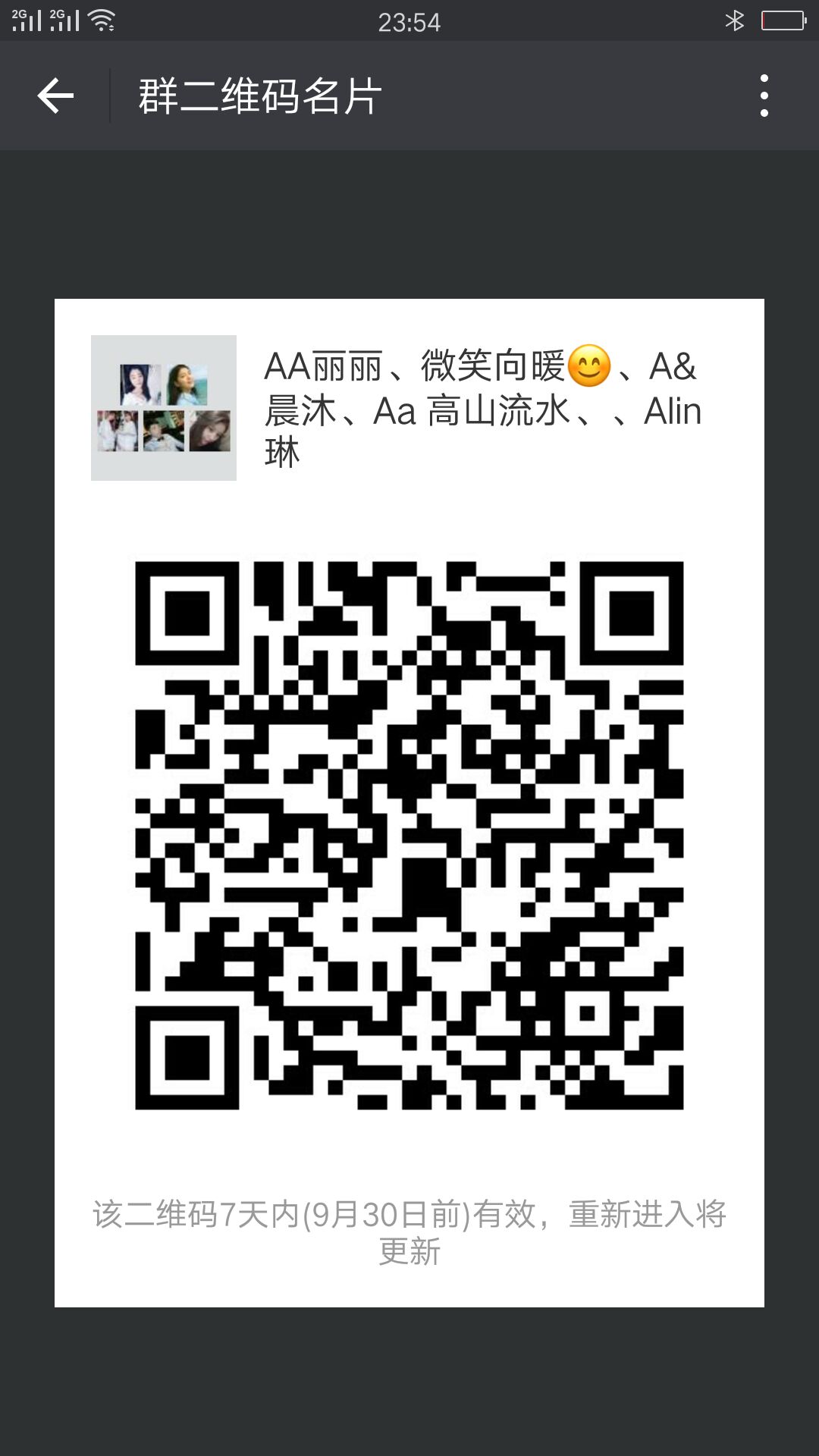Image resolution: width=819 pixels, height=1456 pixels.
Task: Go back from the group QR code card
Action: coord(55,96)
